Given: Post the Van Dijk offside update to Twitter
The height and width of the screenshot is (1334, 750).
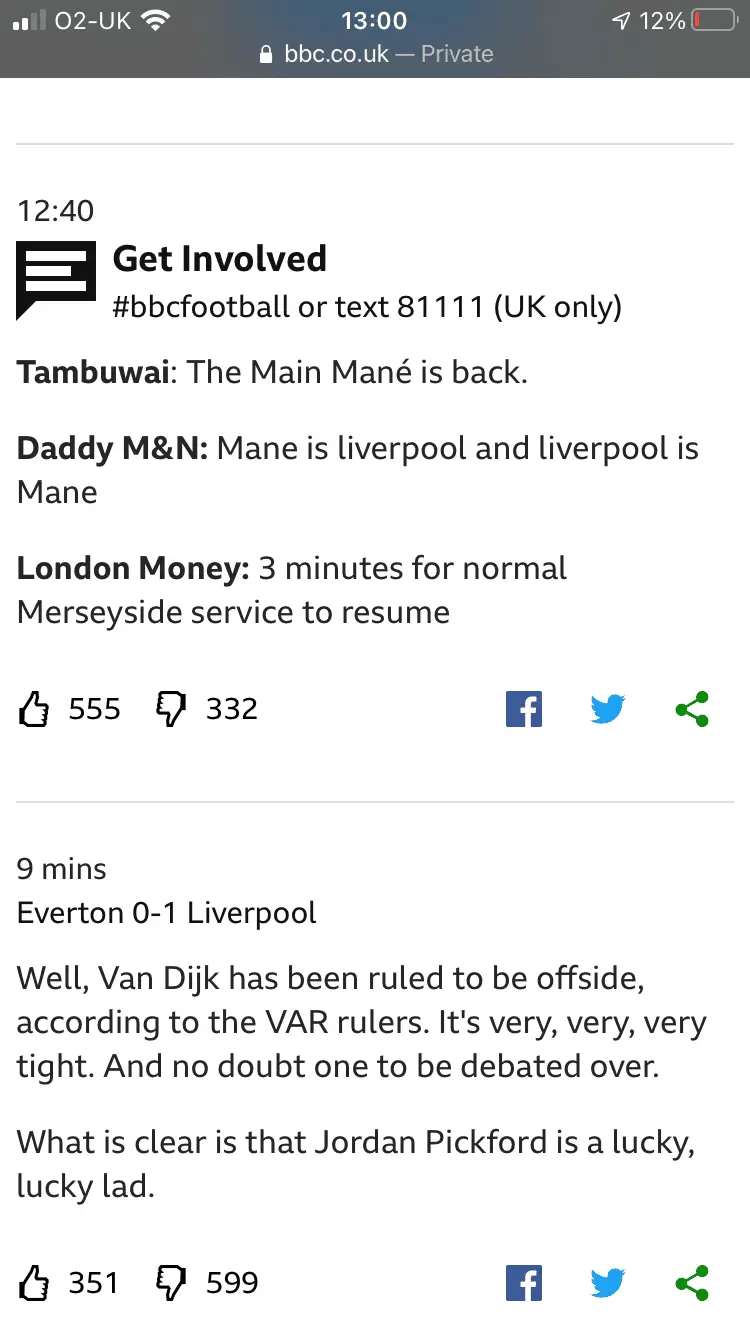Looking at the screenshot, I should pos(607,1283).
